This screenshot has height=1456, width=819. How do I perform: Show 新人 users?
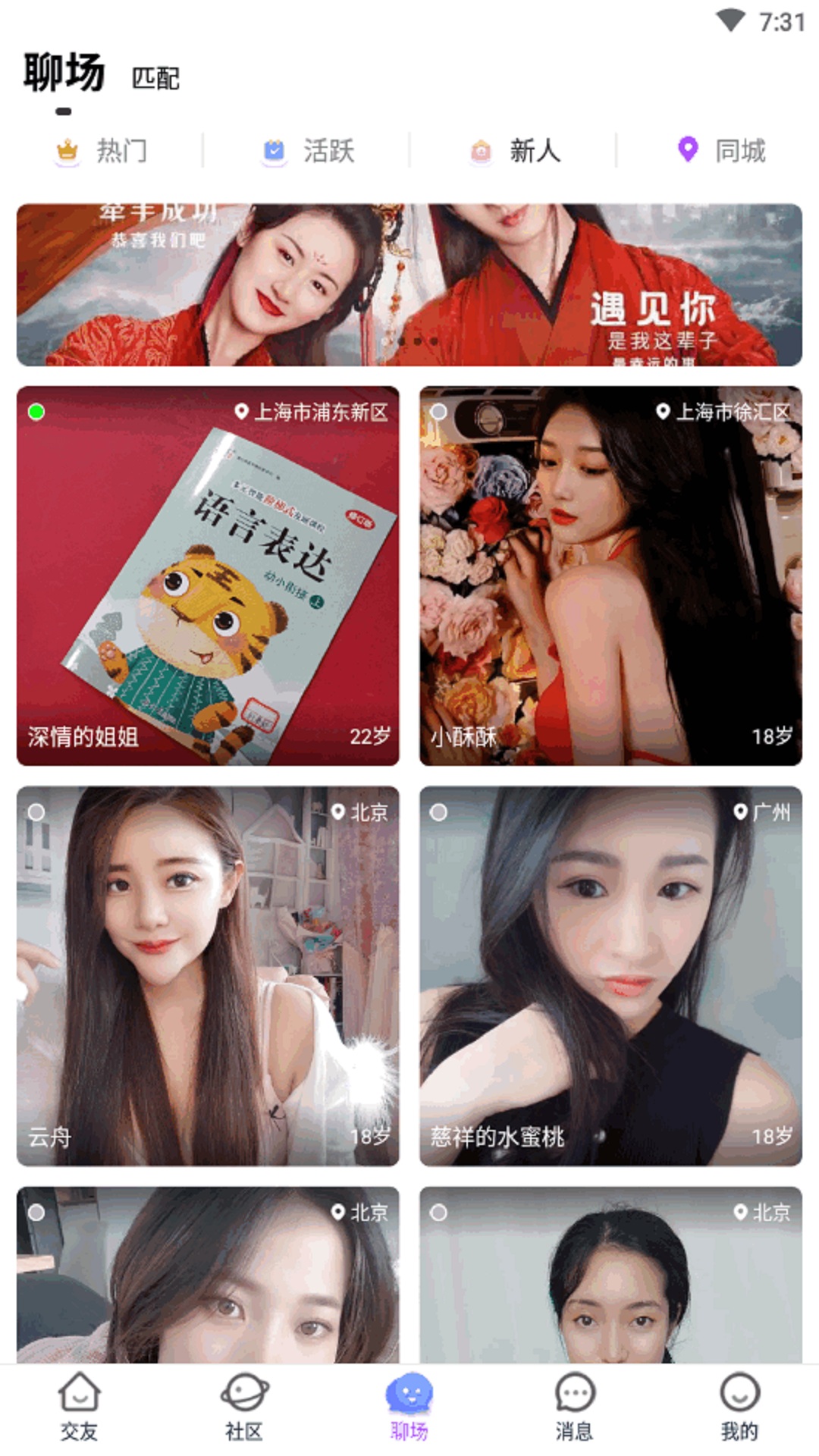point(515,151)
